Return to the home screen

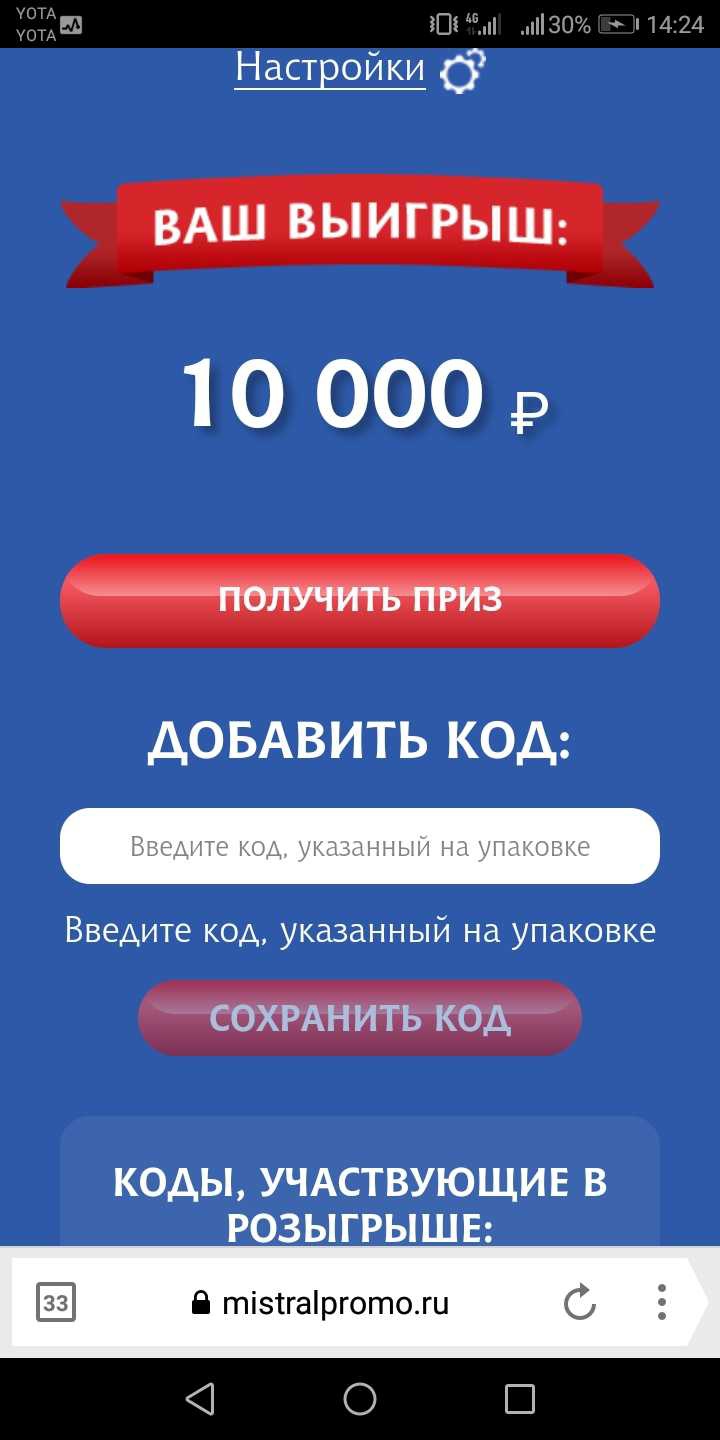coord(360,1399)
